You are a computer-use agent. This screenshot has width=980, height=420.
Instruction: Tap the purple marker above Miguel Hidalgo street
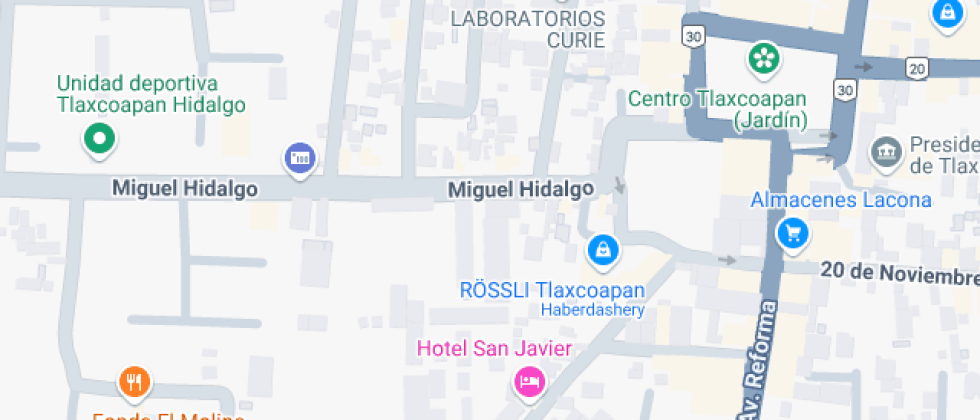click(x=300, y=158)
